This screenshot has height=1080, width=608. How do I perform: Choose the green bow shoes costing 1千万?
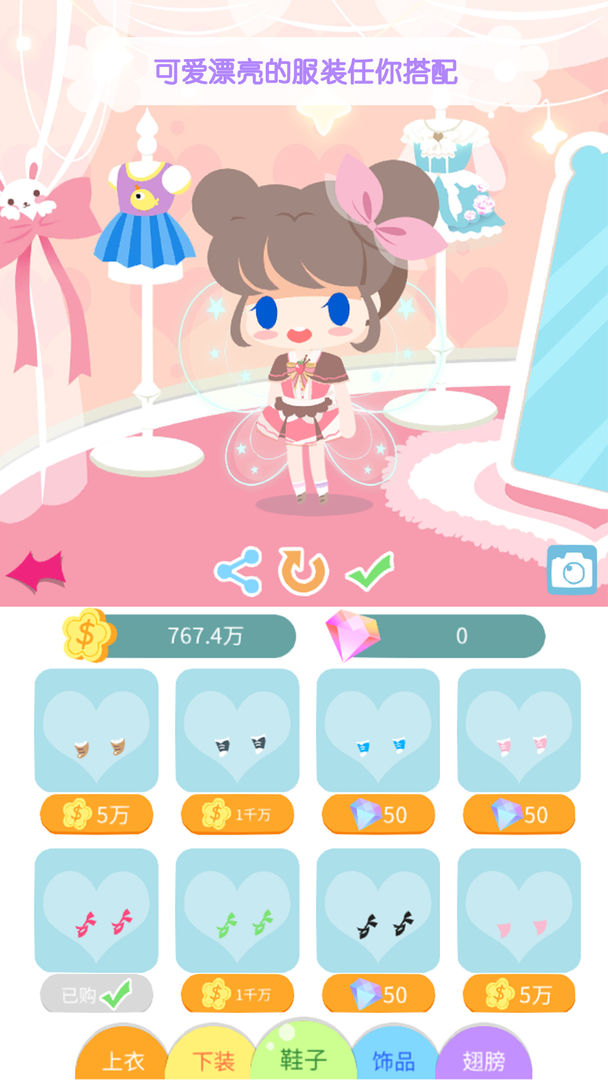[x=237, y=911]
